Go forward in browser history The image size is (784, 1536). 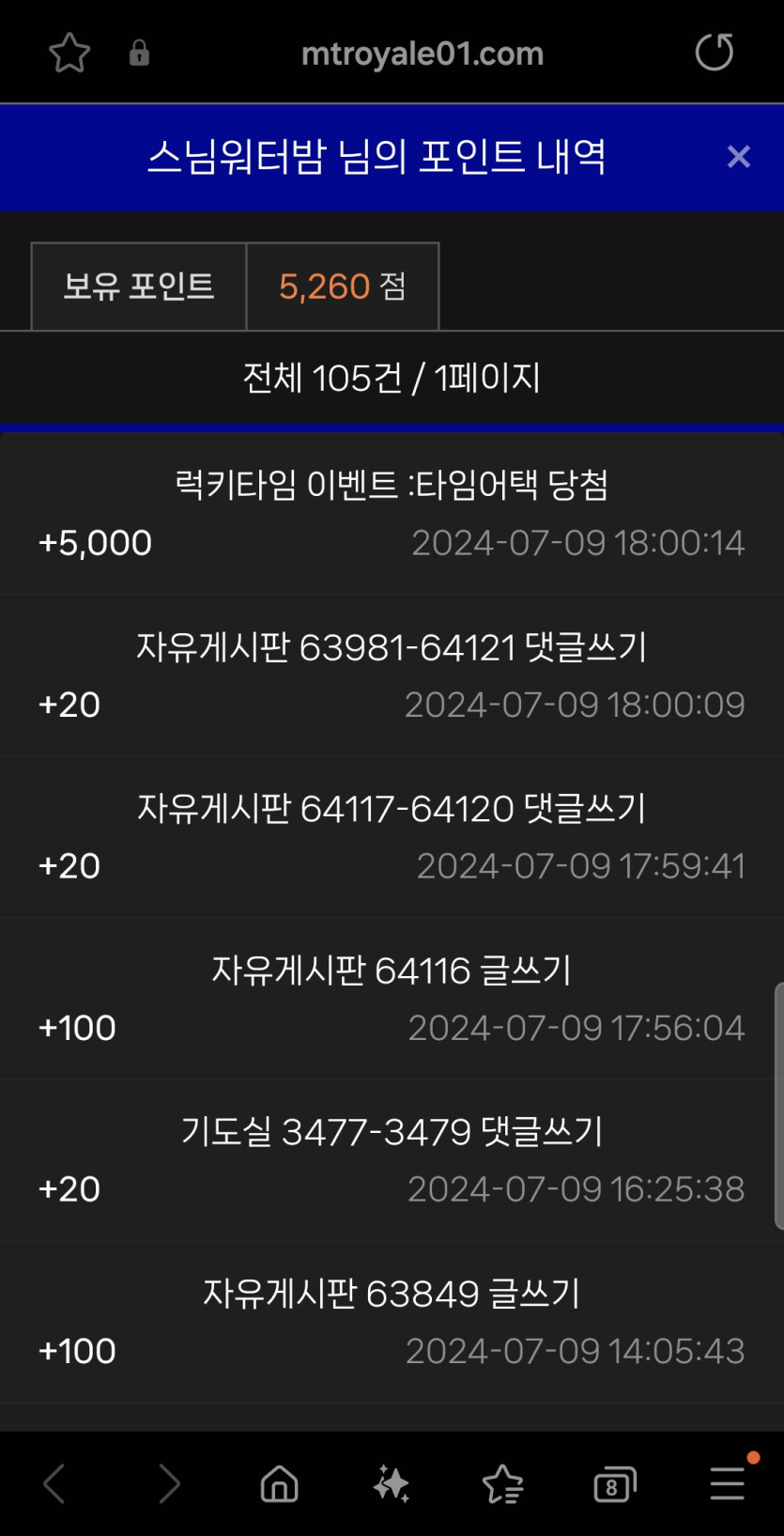point(169,1484)
